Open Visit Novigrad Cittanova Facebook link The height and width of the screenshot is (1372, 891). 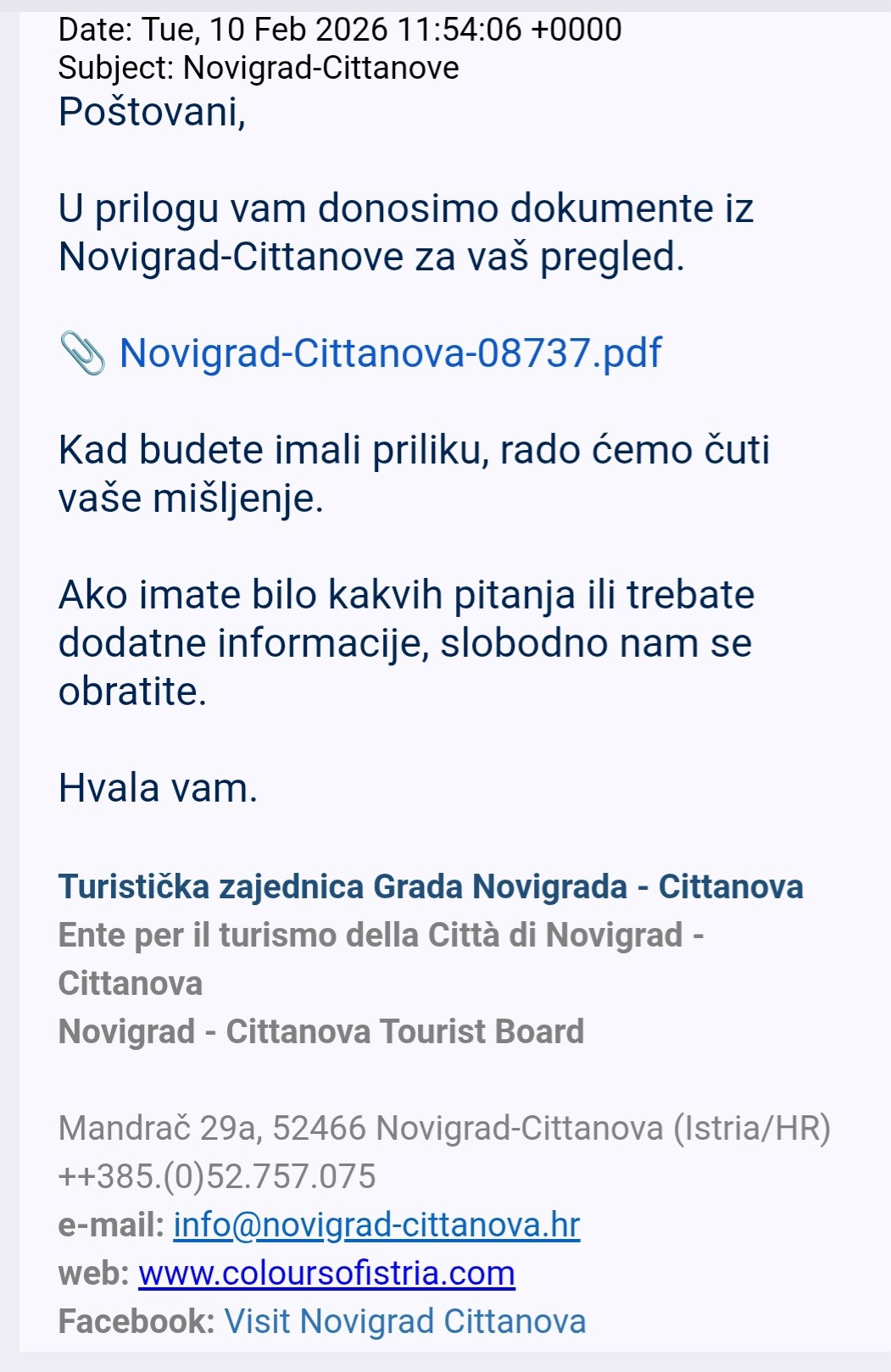(404, 1321)
